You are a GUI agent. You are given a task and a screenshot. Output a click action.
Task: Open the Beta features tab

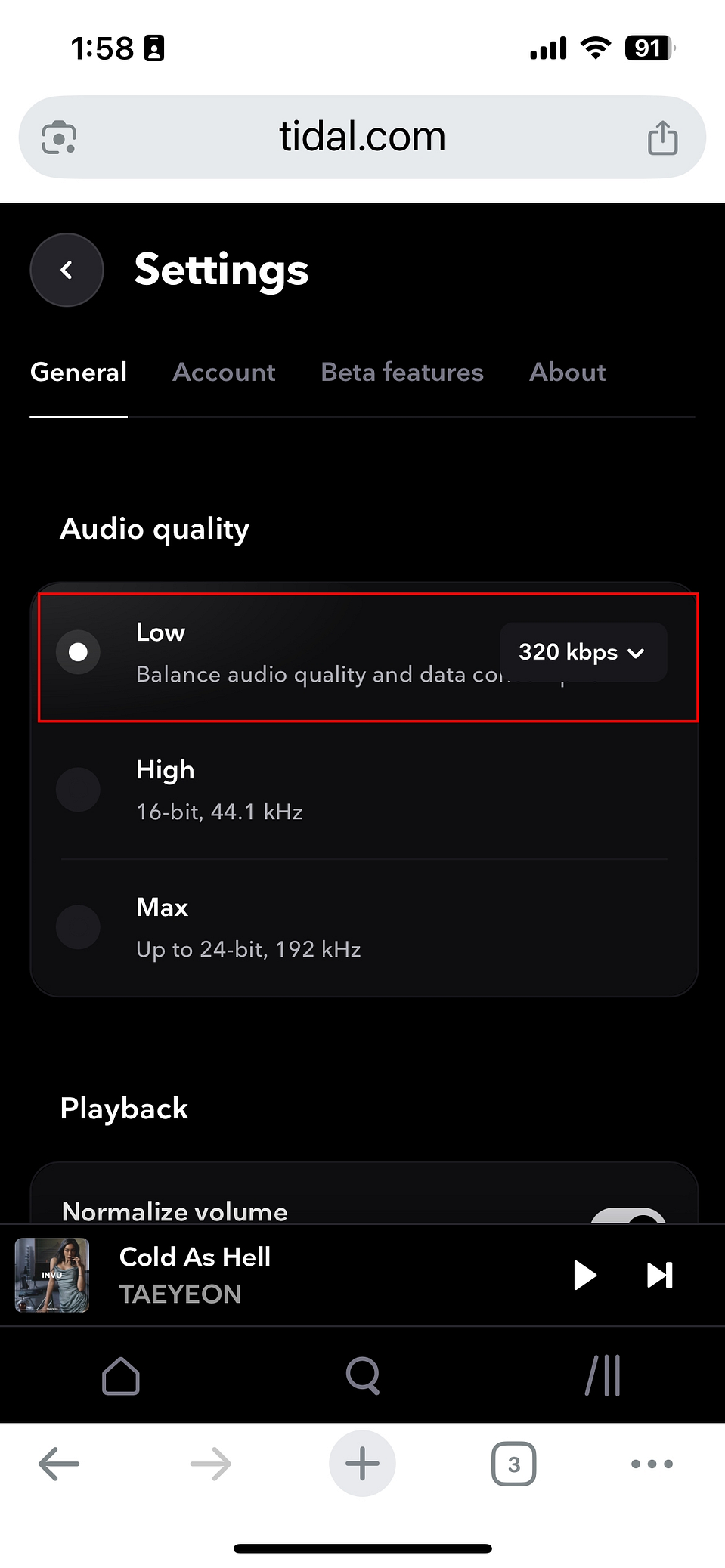pos(401,373)
